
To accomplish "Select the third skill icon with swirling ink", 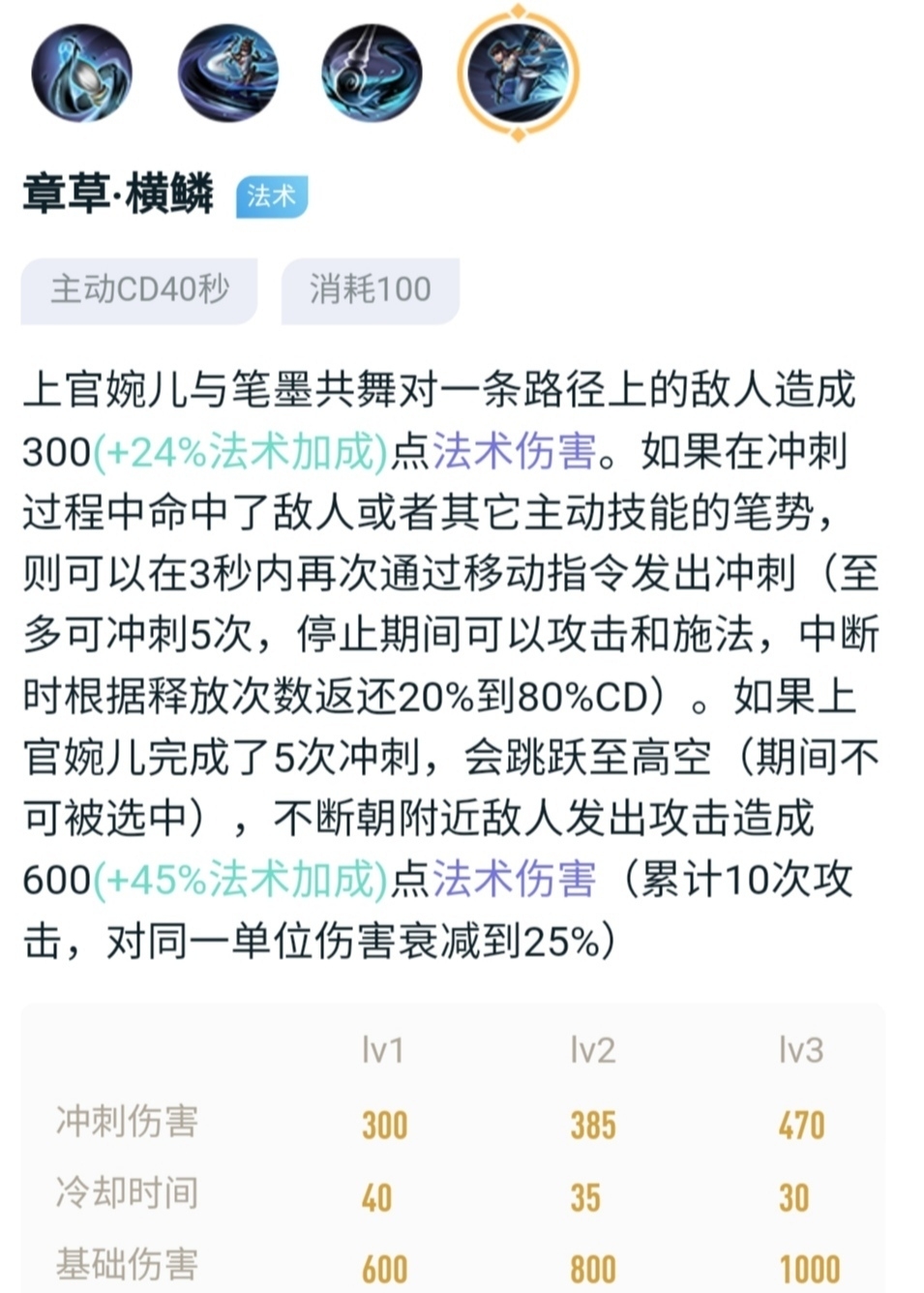I will coord(373,74).
